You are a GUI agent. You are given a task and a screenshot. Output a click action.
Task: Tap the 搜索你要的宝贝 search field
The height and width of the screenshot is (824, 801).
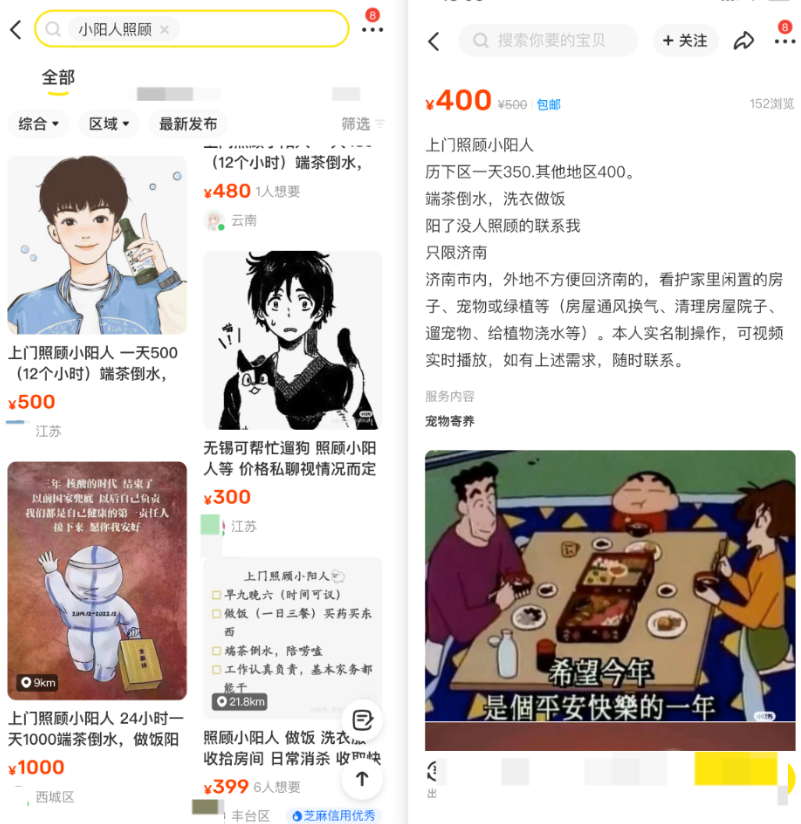click(x=548, y=40)
